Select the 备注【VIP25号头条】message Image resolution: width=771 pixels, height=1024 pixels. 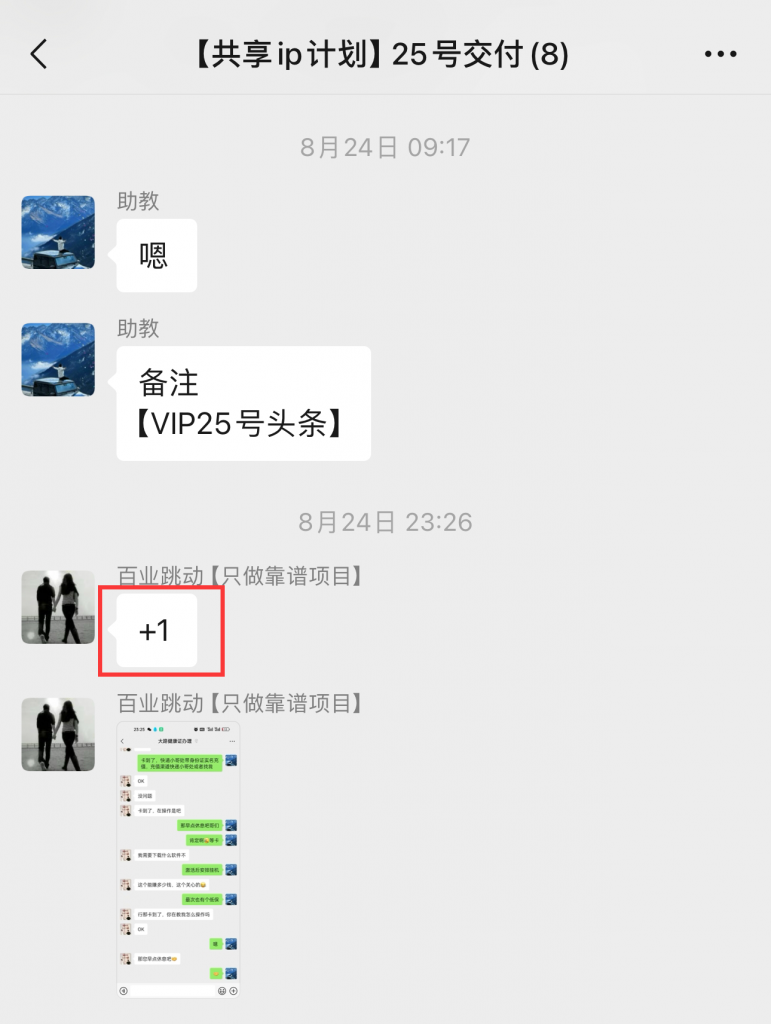pos(243,403)
